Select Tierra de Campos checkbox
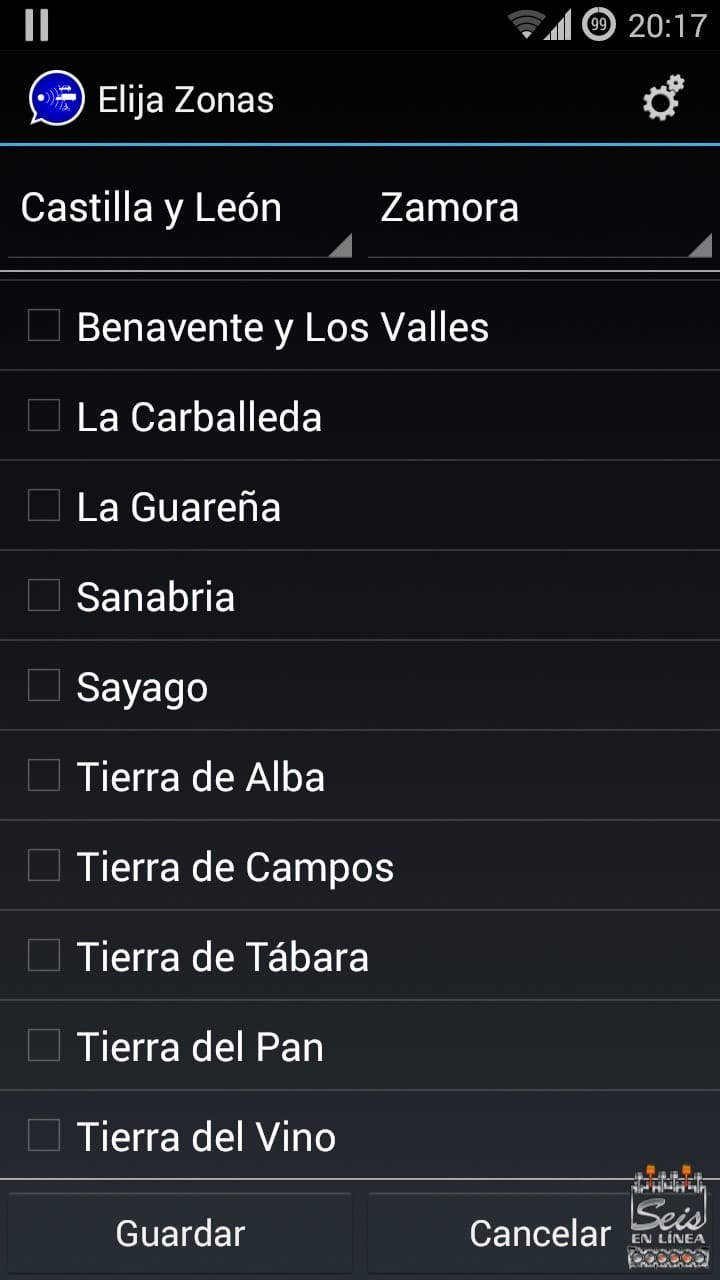This screenshot has height=1280, width=720. 44,866
